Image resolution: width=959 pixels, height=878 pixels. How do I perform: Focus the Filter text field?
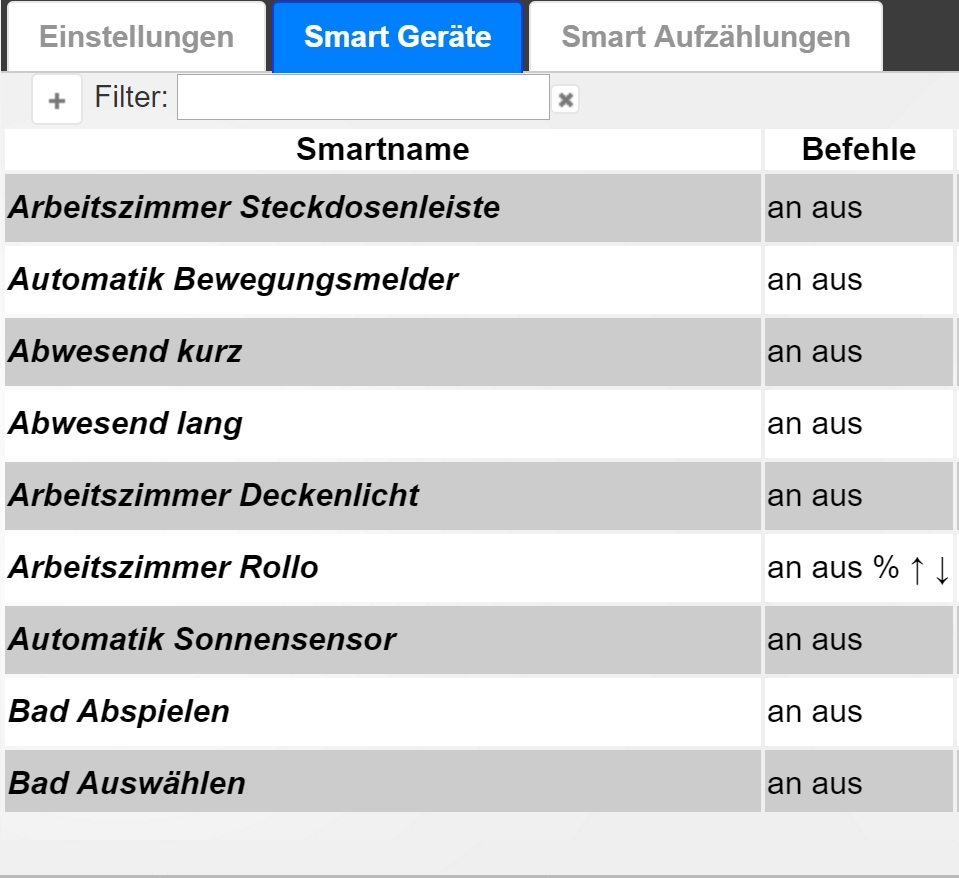coord(363,98)
